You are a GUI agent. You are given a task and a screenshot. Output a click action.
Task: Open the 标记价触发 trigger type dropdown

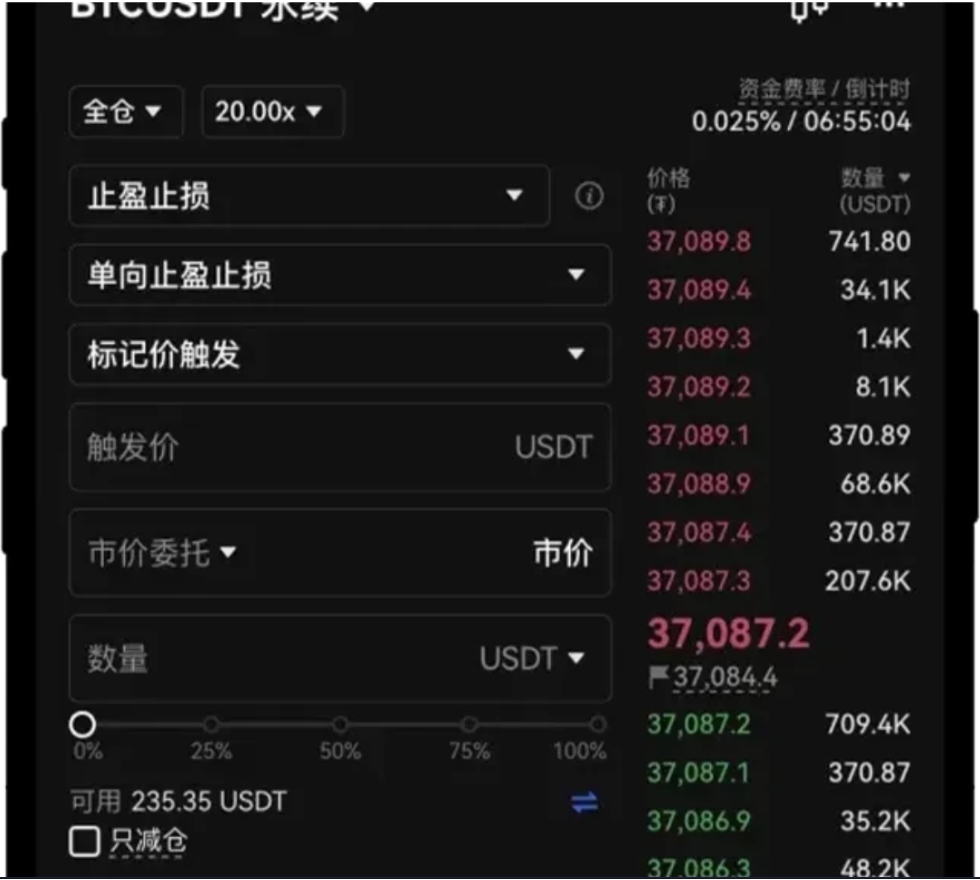pos(339,354)
